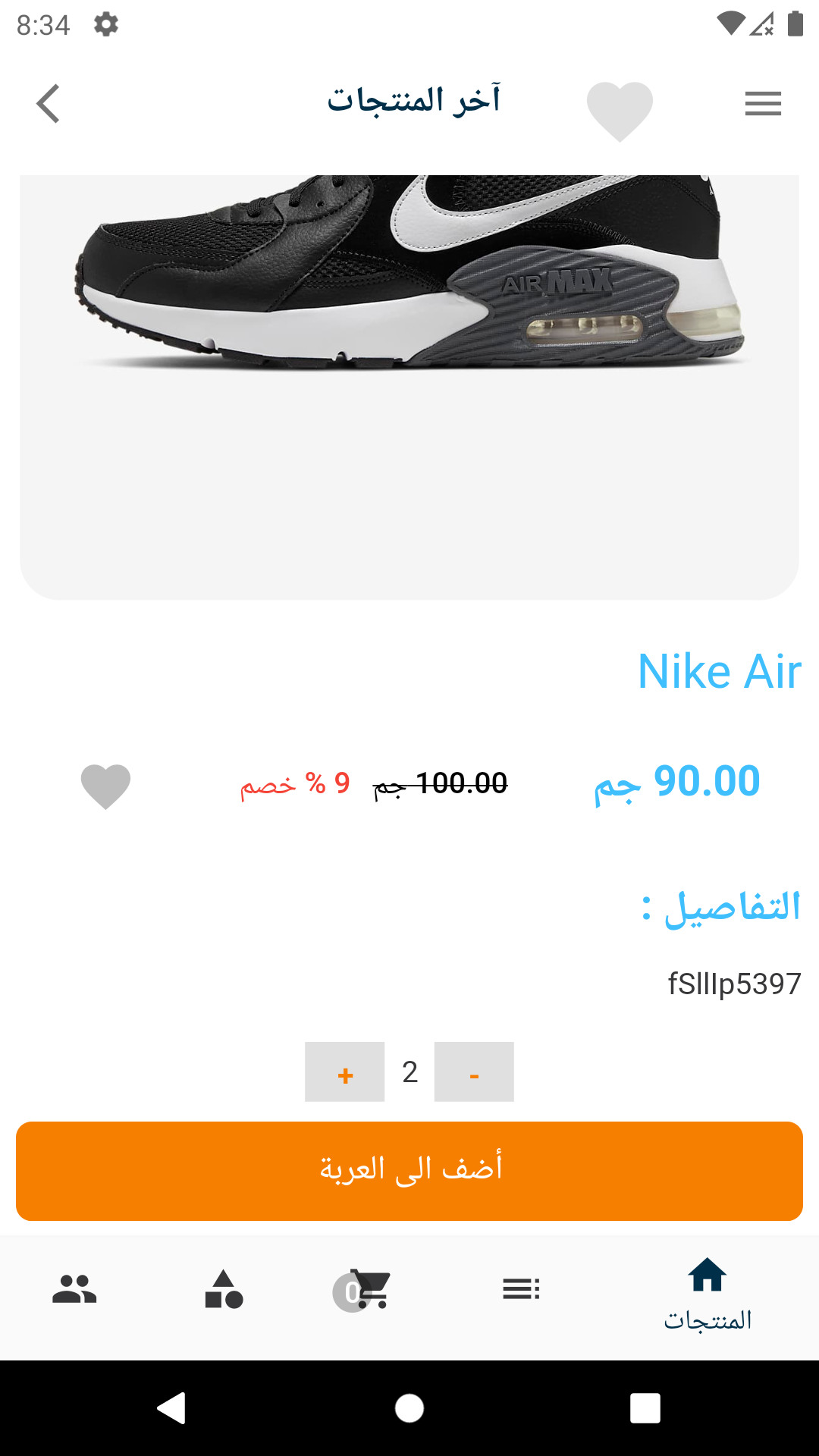
Task: Add Nike Air to favorites beside price
Action: pyautogui.click(x=105, y=786)
